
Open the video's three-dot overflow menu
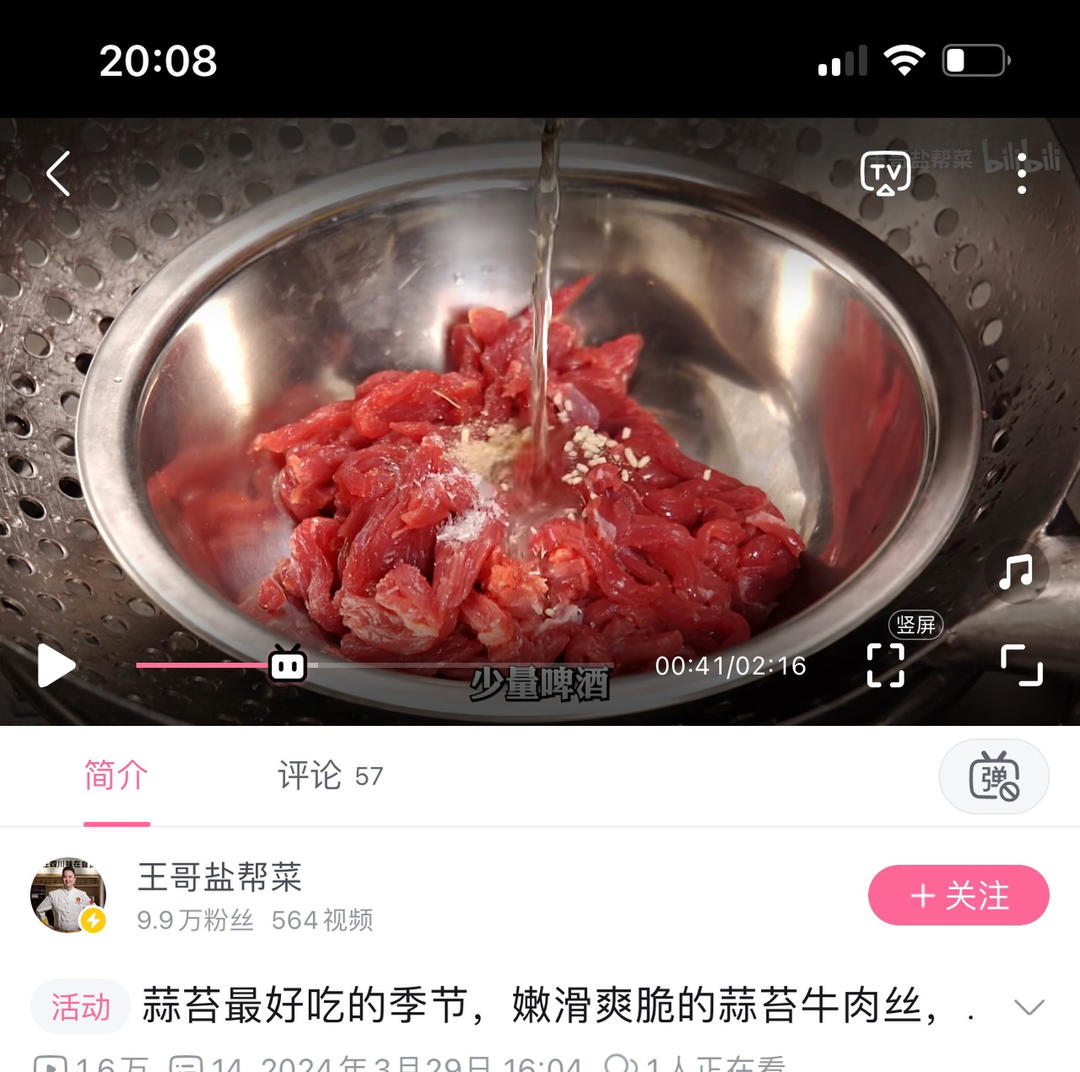(x=1021, y=175)
